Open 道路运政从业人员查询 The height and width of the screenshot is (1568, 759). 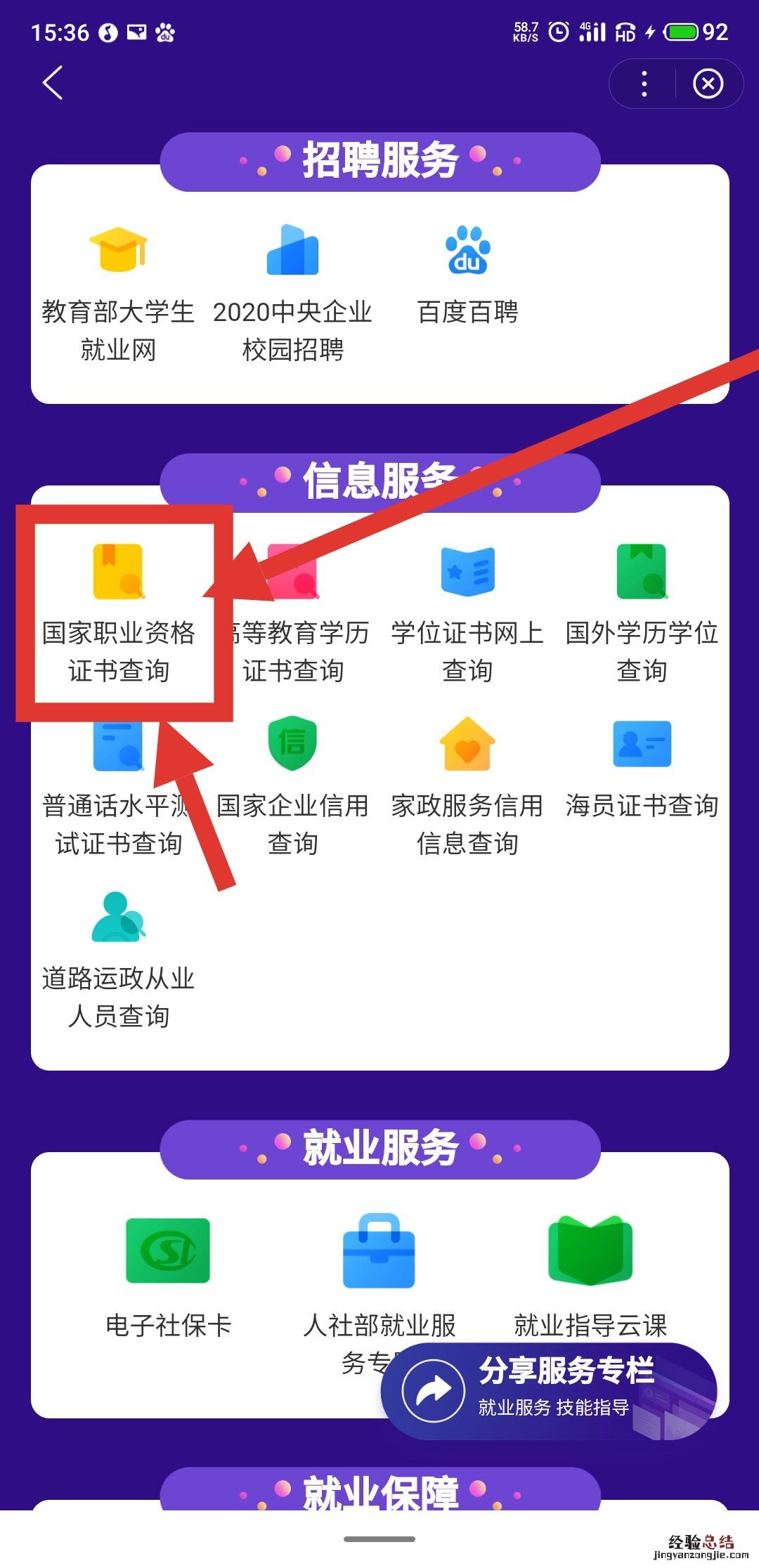pyautogui.click(x=118, y=955)
